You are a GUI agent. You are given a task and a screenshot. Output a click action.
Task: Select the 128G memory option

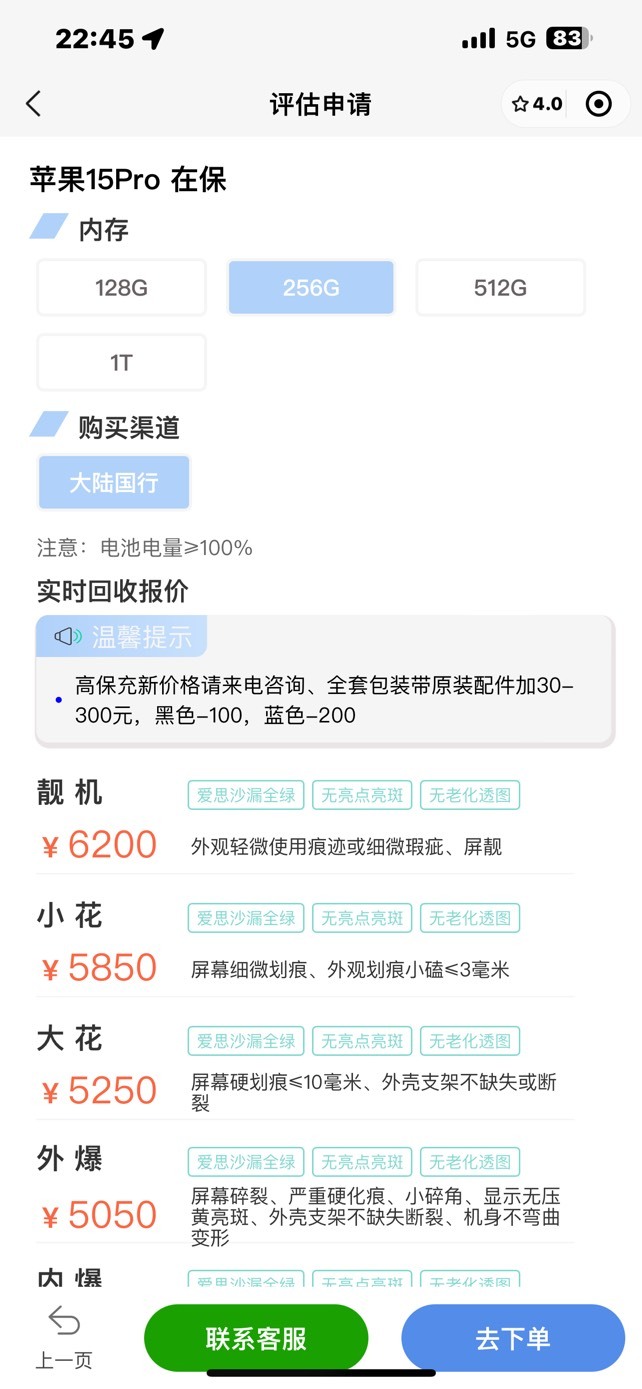[x=122, y=288]
